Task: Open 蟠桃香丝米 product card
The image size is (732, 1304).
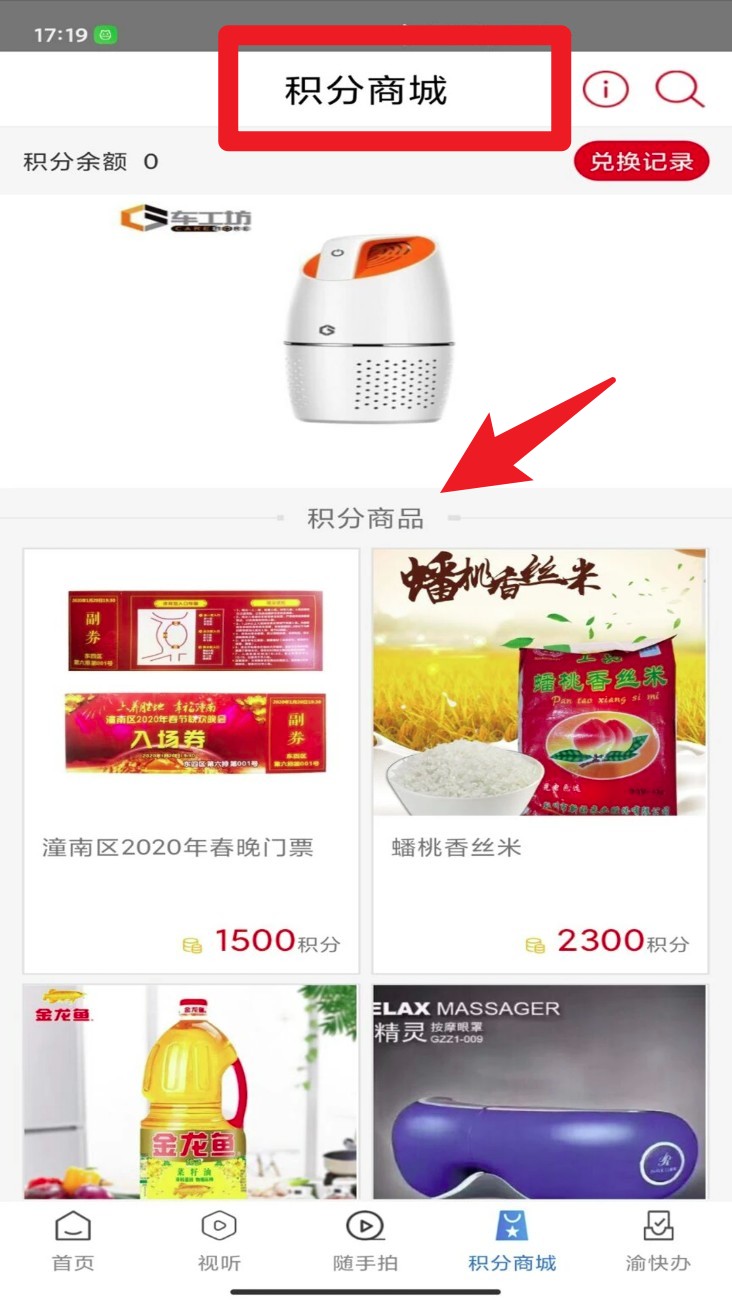Action: [540, 760]
